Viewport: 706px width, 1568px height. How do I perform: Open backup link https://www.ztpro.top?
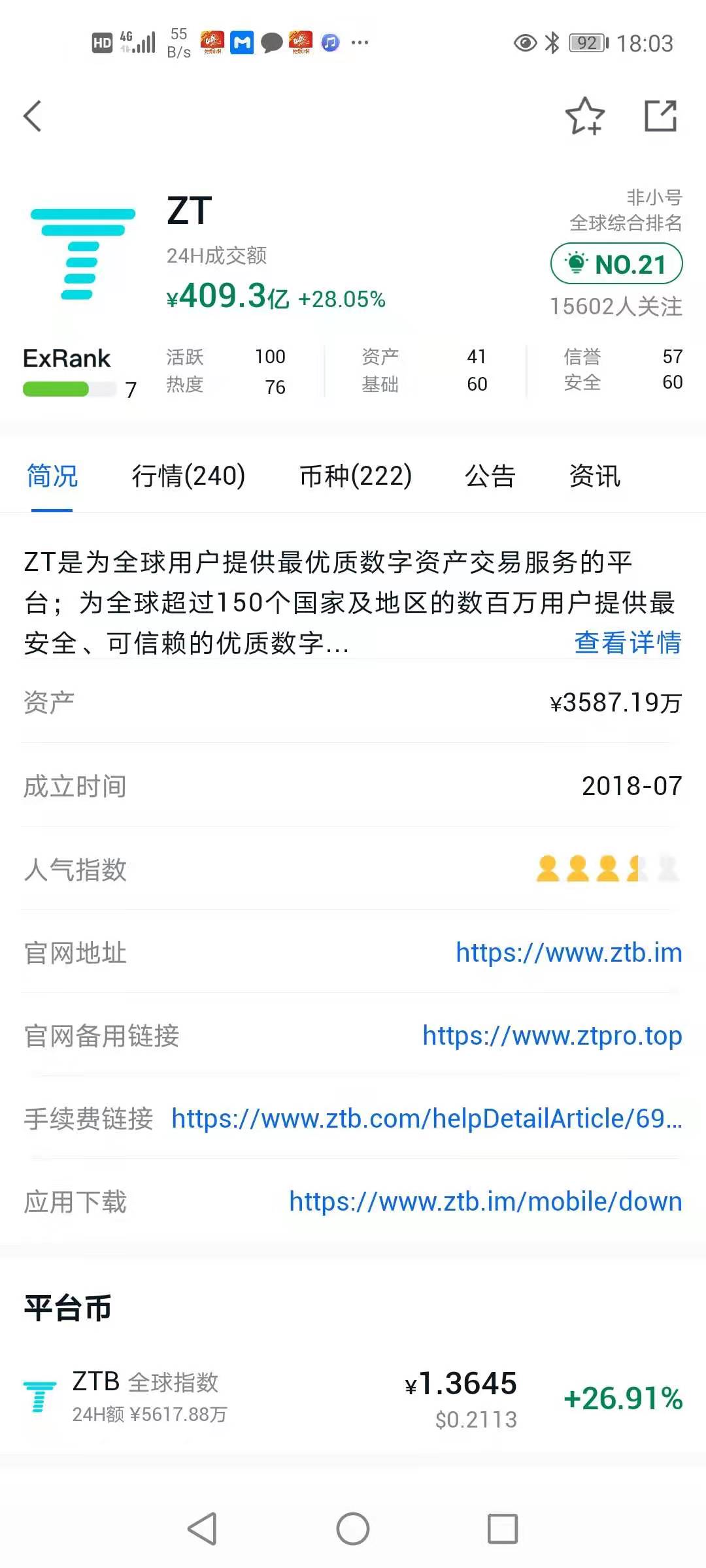pos(552,1036)
